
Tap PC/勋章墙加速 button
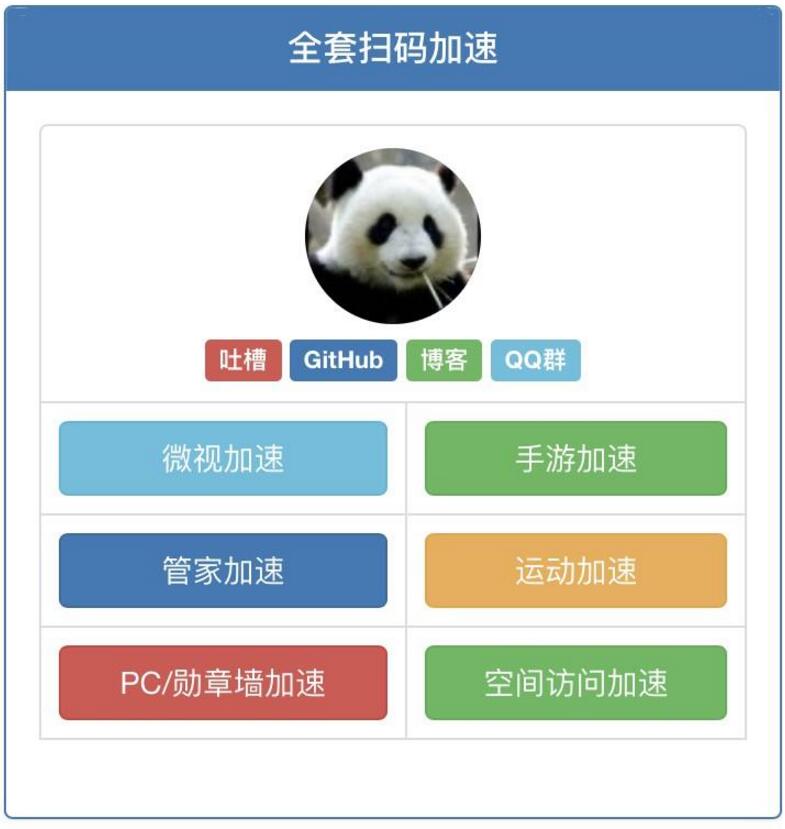[223, 682]
